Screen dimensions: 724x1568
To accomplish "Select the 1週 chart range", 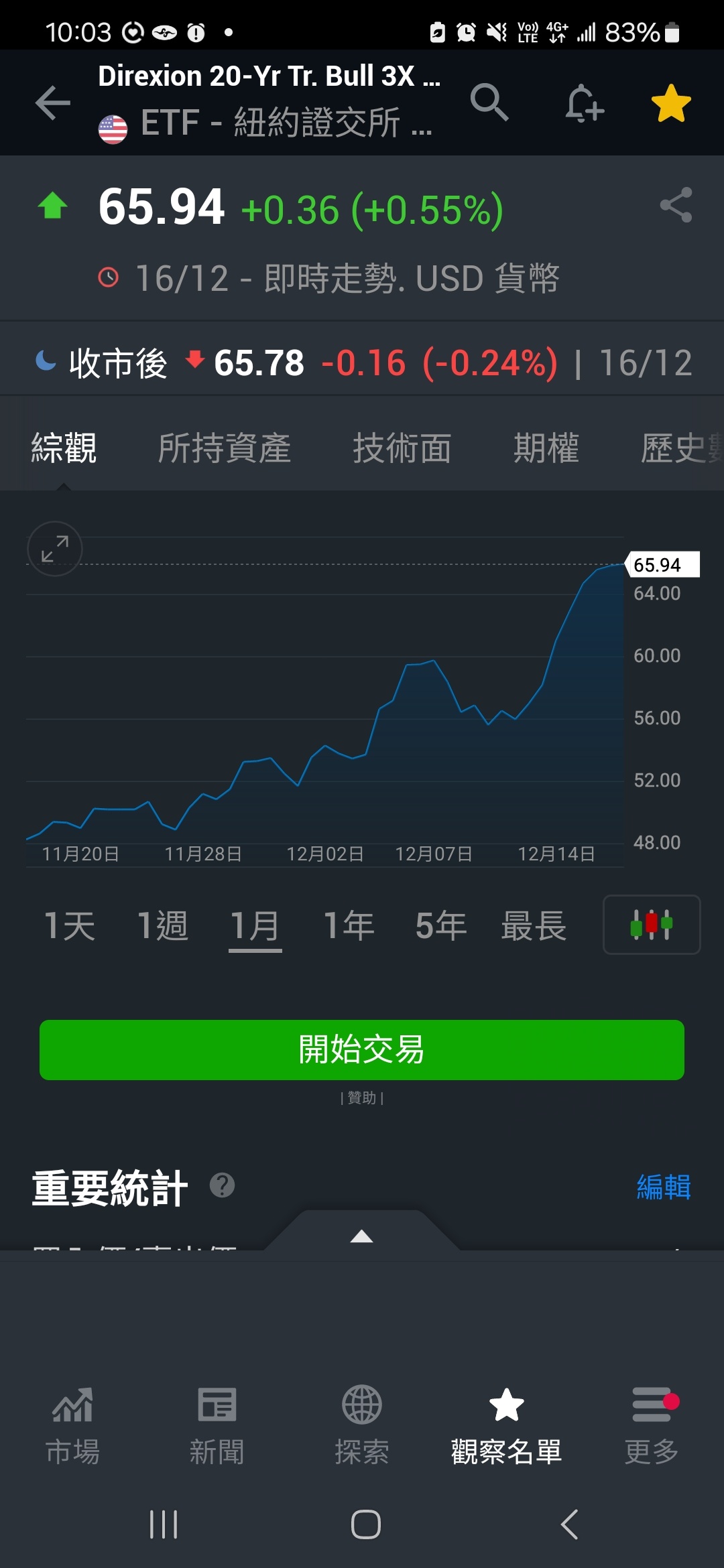I will click(x=162, y=926).
